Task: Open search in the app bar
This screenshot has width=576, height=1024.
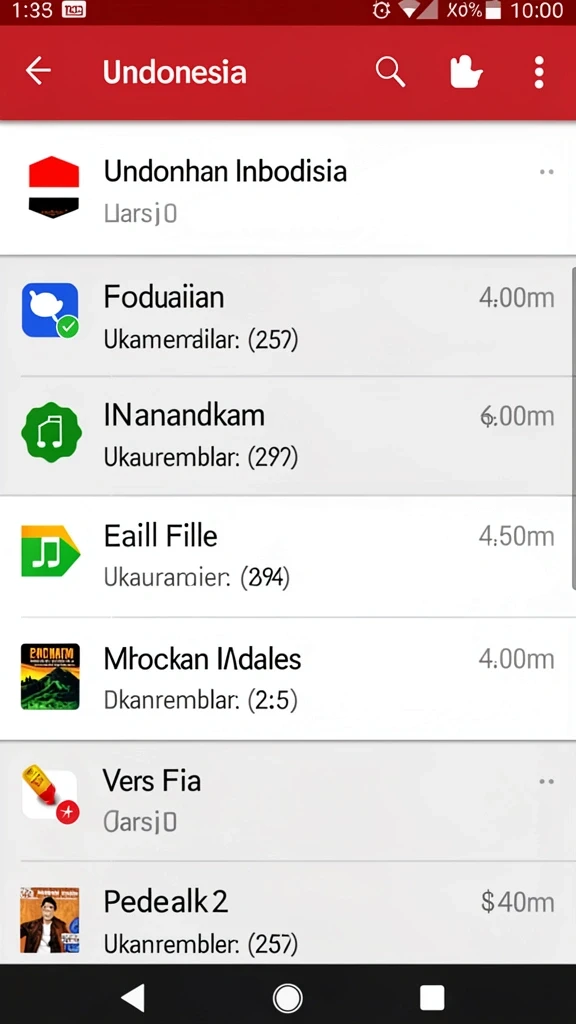Action: pyautogui.click(x=391, y=72)
